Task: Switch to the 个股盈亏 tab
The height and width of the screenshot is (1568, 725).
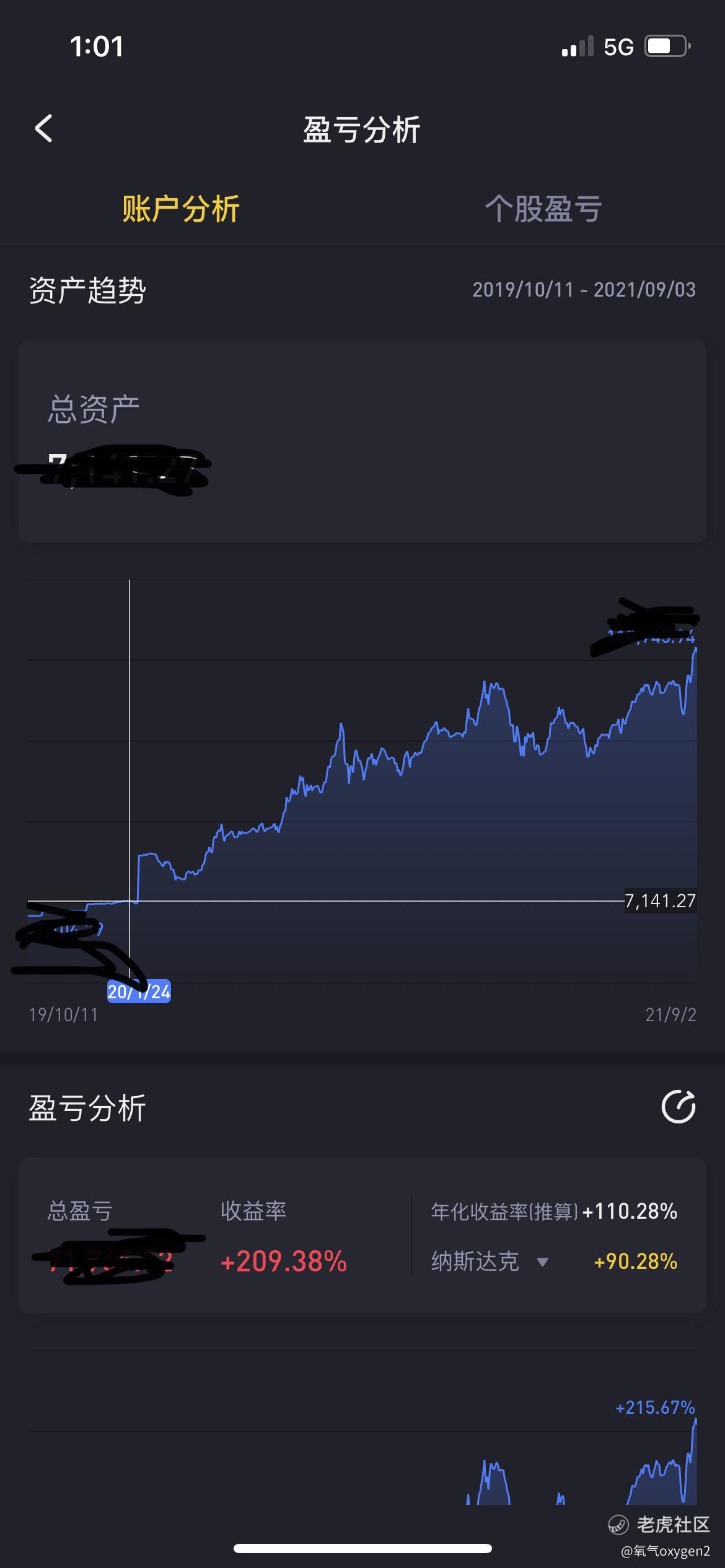Action: (x=543, y=209)
